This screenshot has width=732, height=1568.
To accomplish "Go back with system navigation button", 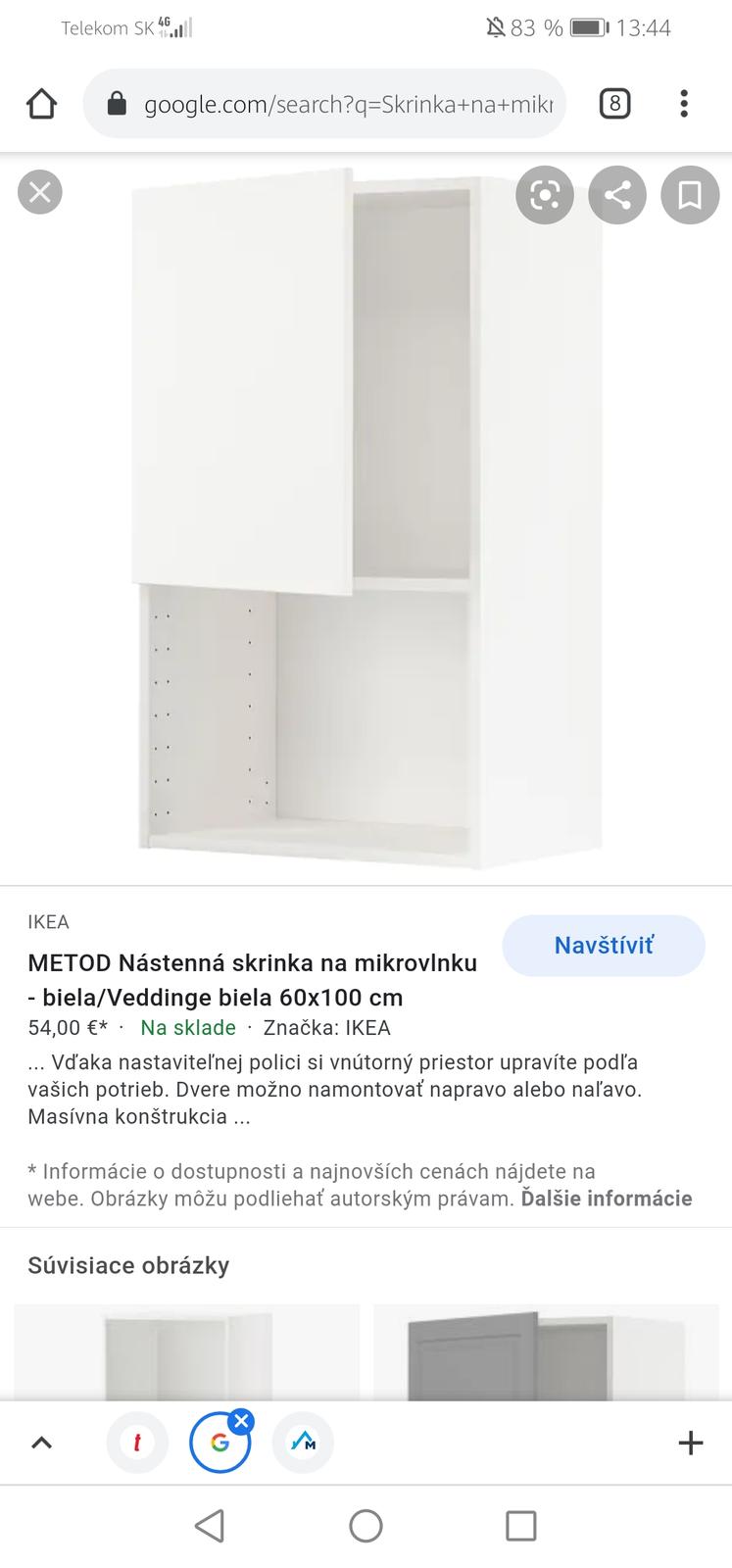I will [x=210, y=1526].
